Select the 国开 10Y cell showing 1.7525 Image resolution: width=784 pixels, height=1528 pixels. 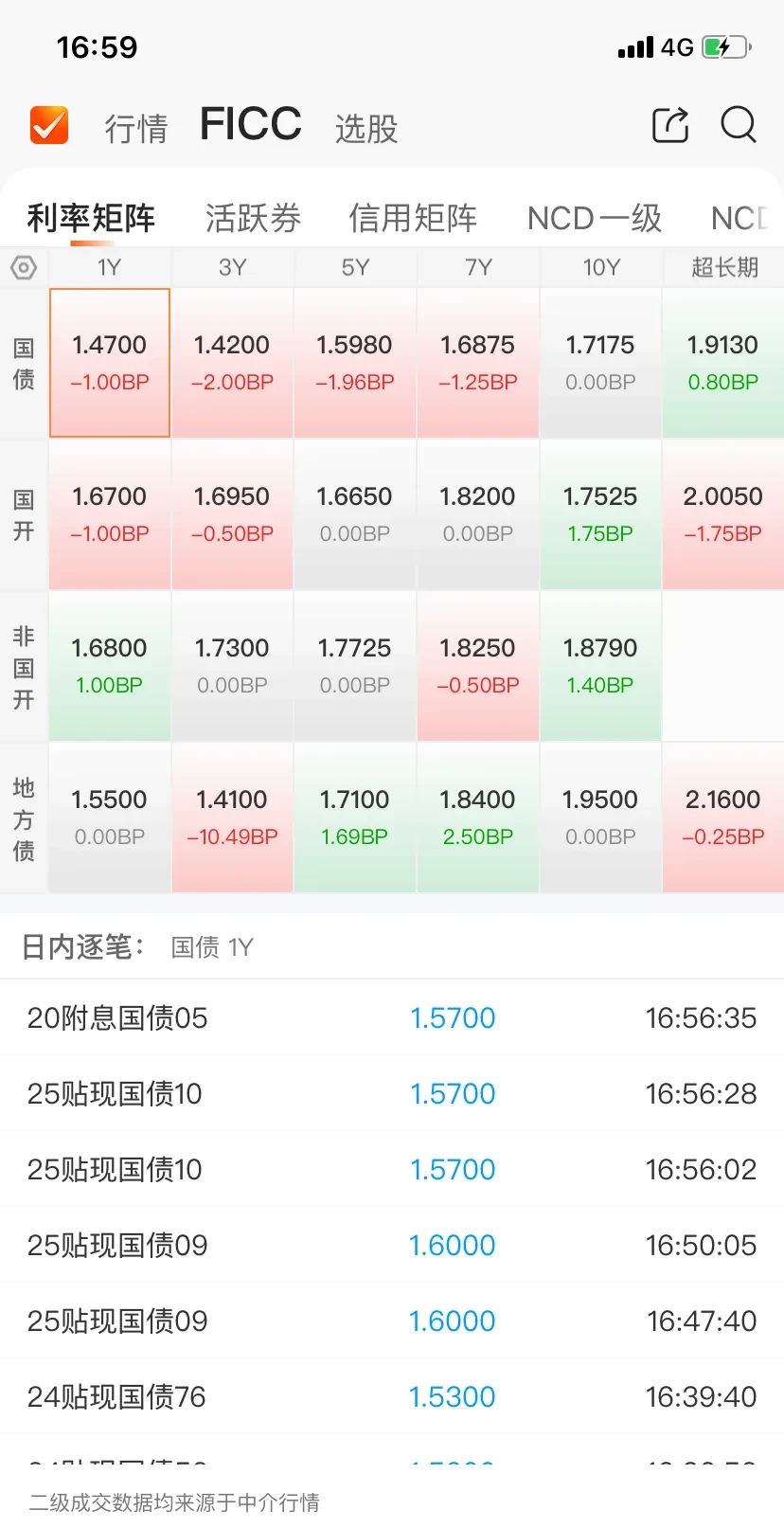600,514
